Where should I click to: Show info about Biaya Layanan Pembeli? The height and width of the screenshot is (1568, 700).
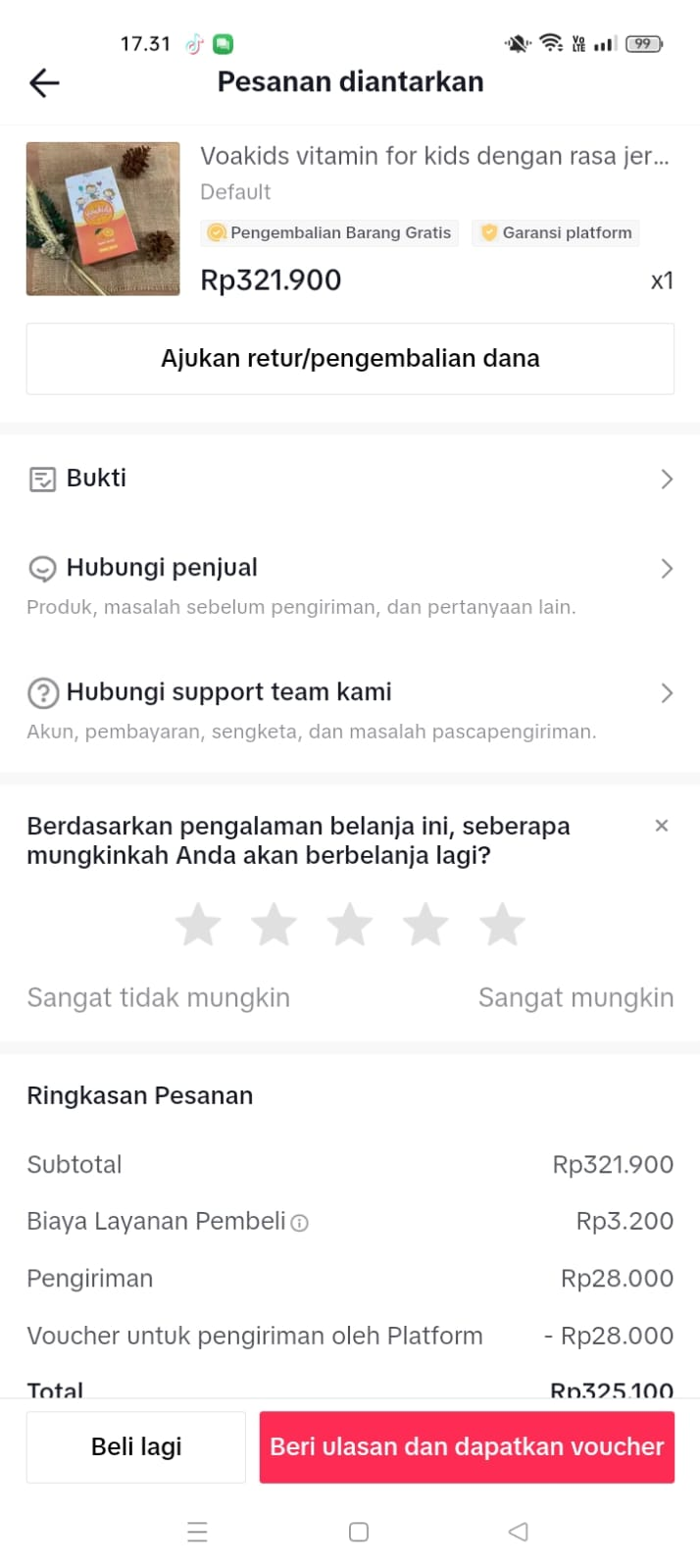pyautogui.click(x=300, y=1223)
